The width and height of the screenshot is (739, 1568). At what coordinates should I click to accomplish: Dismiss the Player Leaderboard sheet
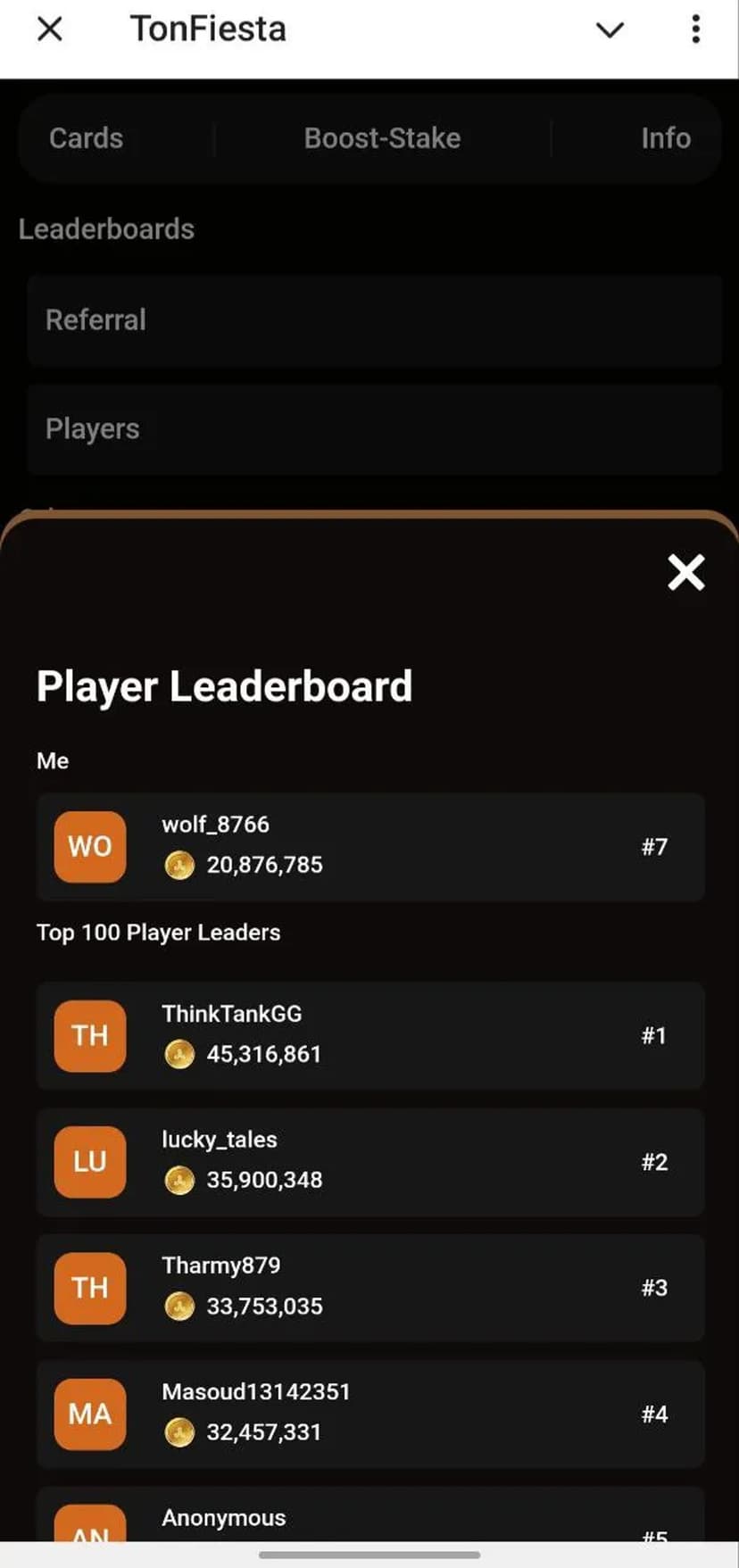pyautogui.click(x=685, y=572)
